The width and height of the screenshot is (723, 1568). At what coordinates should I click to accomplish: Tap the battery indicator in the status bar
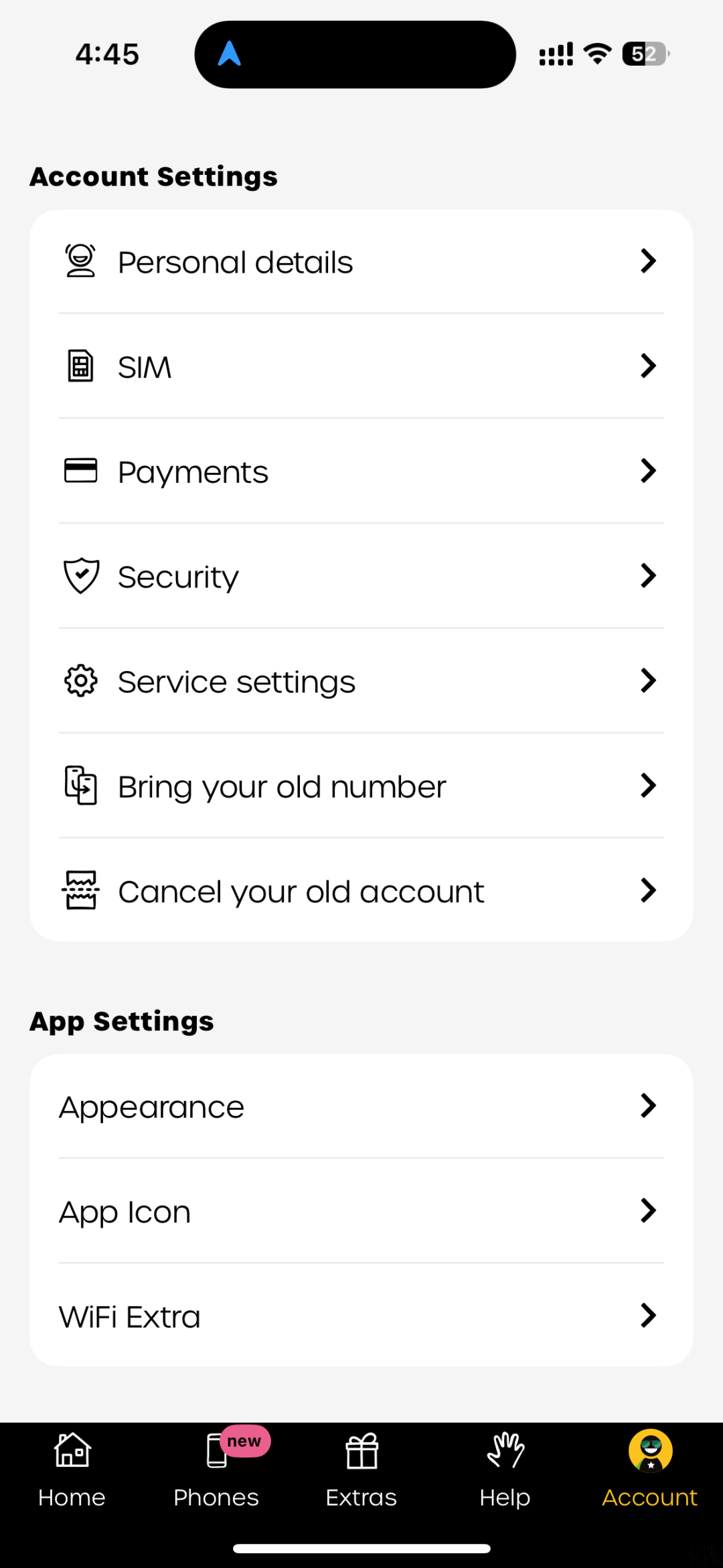pos(645,54)
